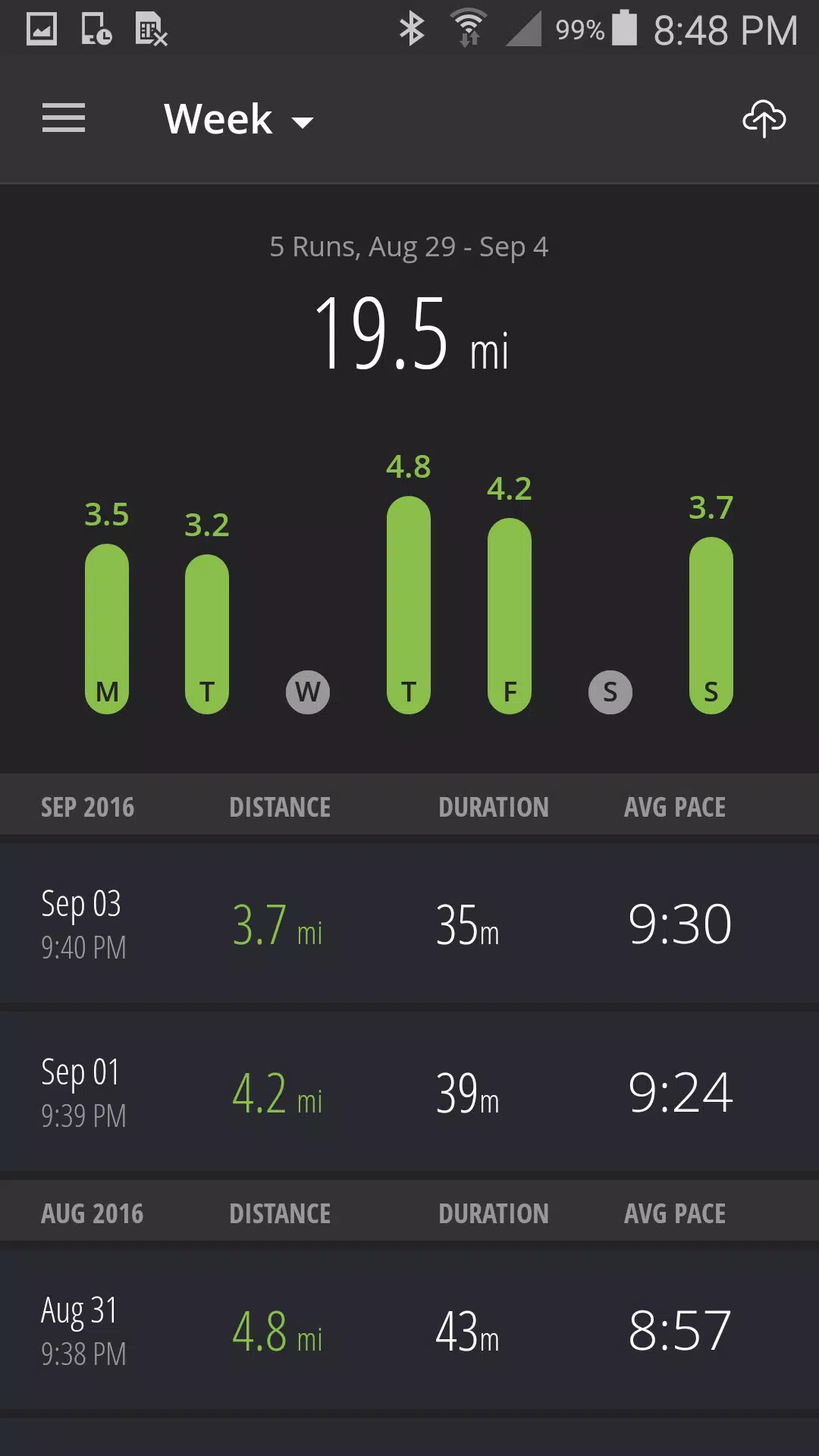
Task: Open the Aug 31 run of 4.8 mi
Action: pyautogui.click(x=409, y=1329)
